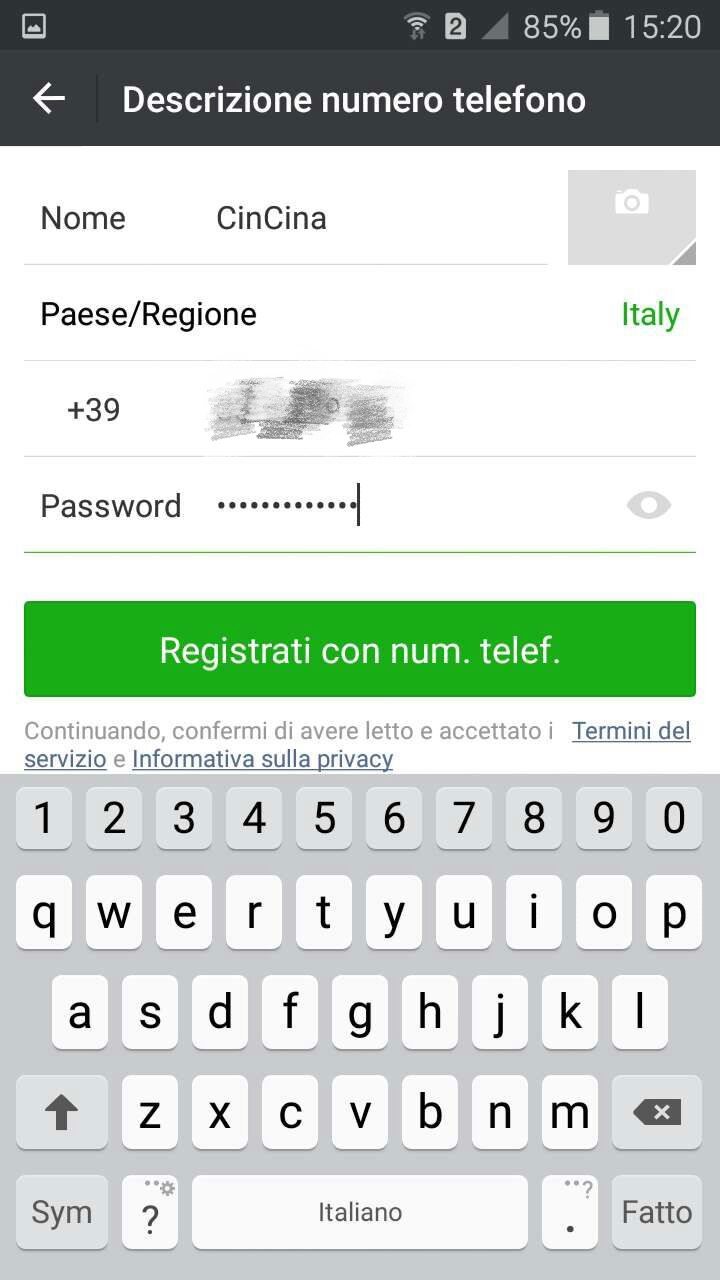Switch keyboard to Sym symbols
This screenshot has height=1280, width=720.
click(62, 1212)
